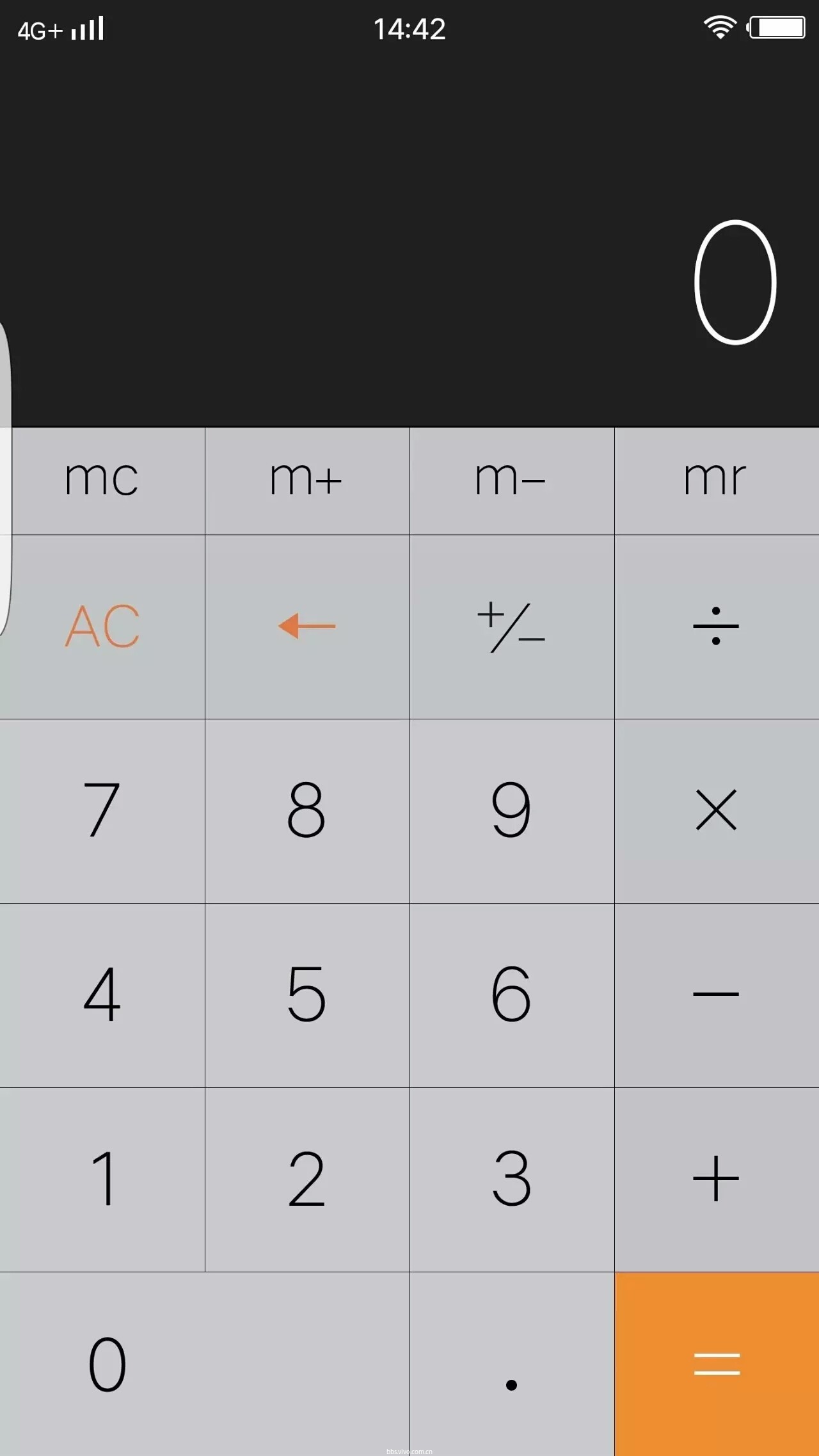The height and width of the screenshot is (1456, 819).
Task: Subtract from memory using m−
Action: 512,480
